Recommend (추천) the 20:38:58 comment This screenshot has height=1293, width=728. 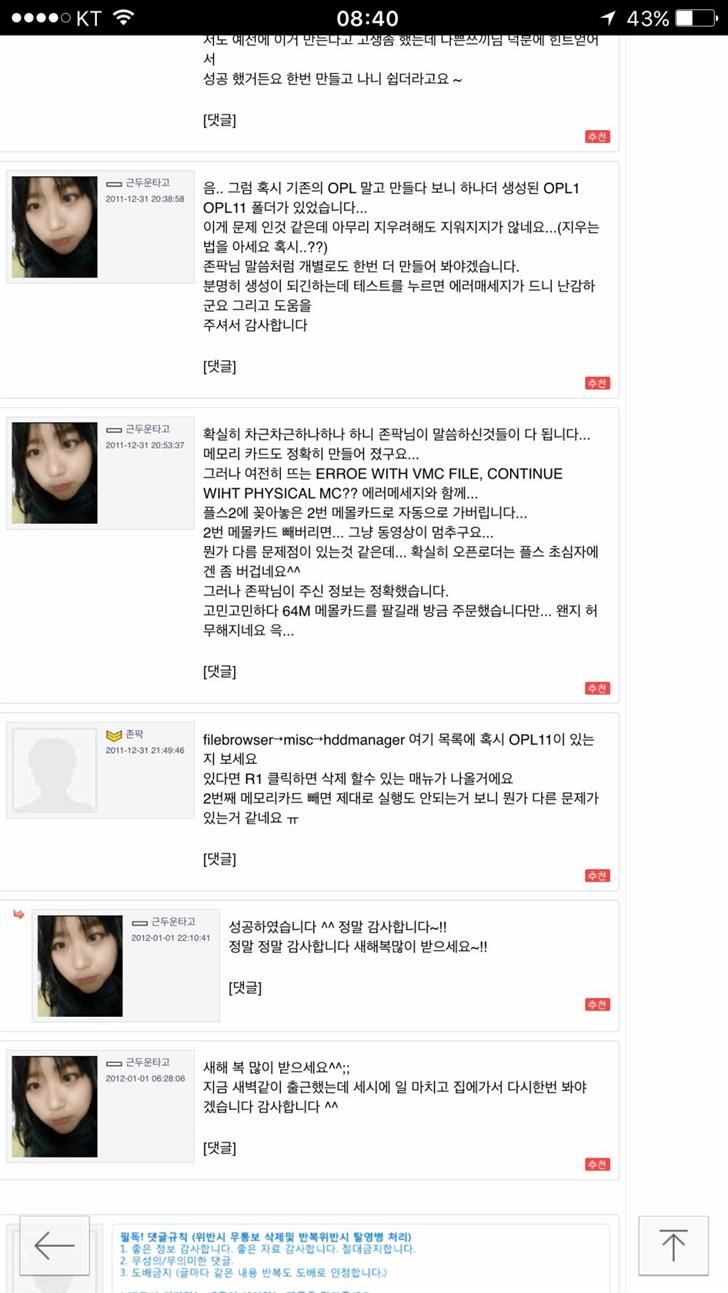tap(597, 383)
